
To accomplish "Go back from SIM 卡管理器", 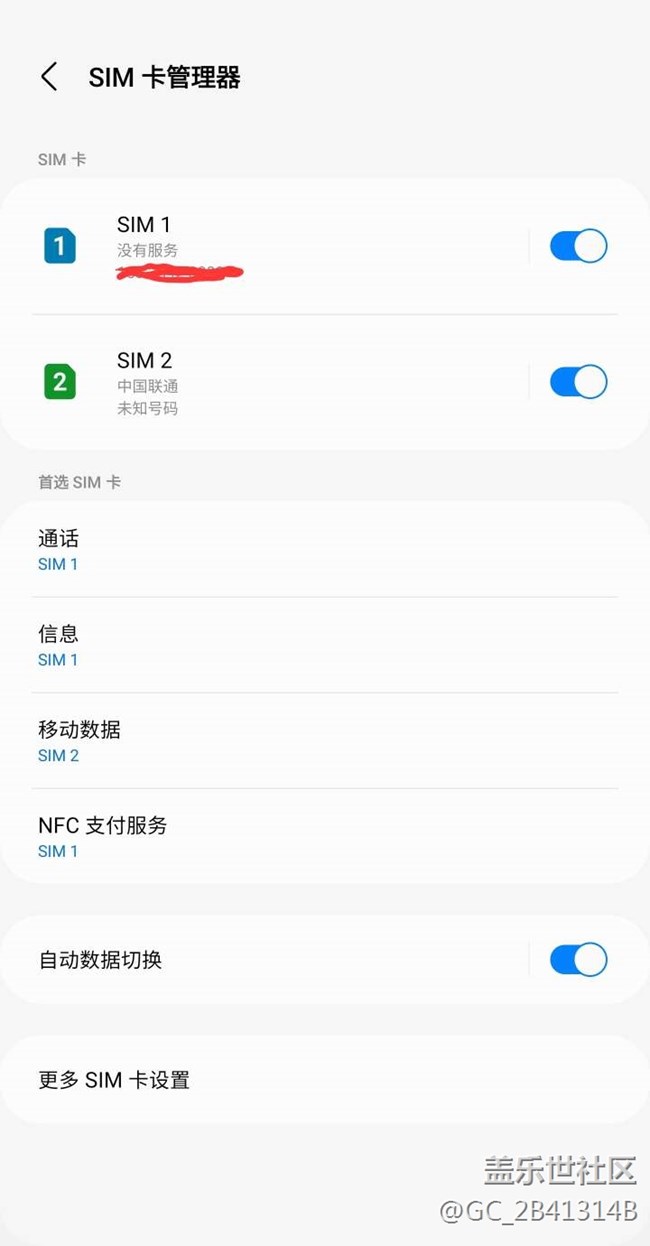I will pyautogui.click(x=49, y=77).
